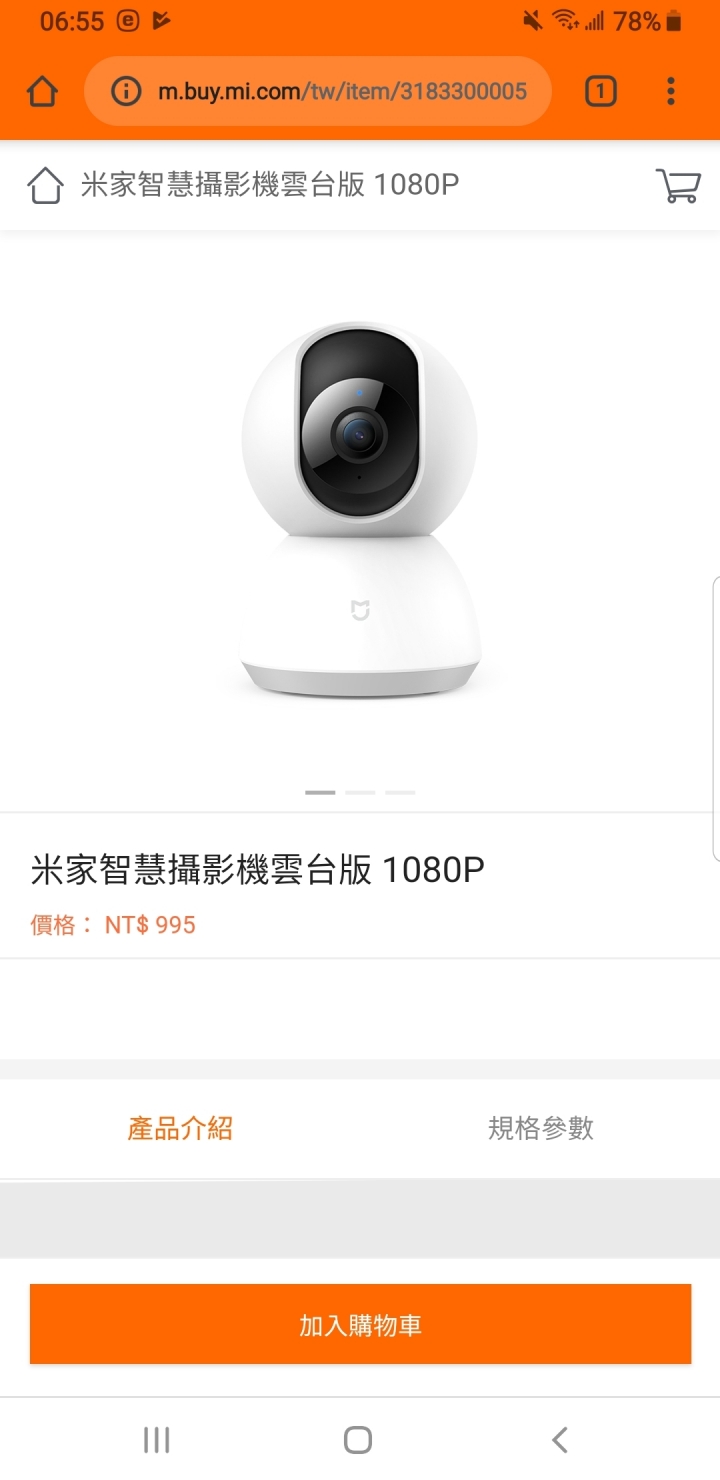Switch to the 規格參數 tab

(x=540, y=1129)
